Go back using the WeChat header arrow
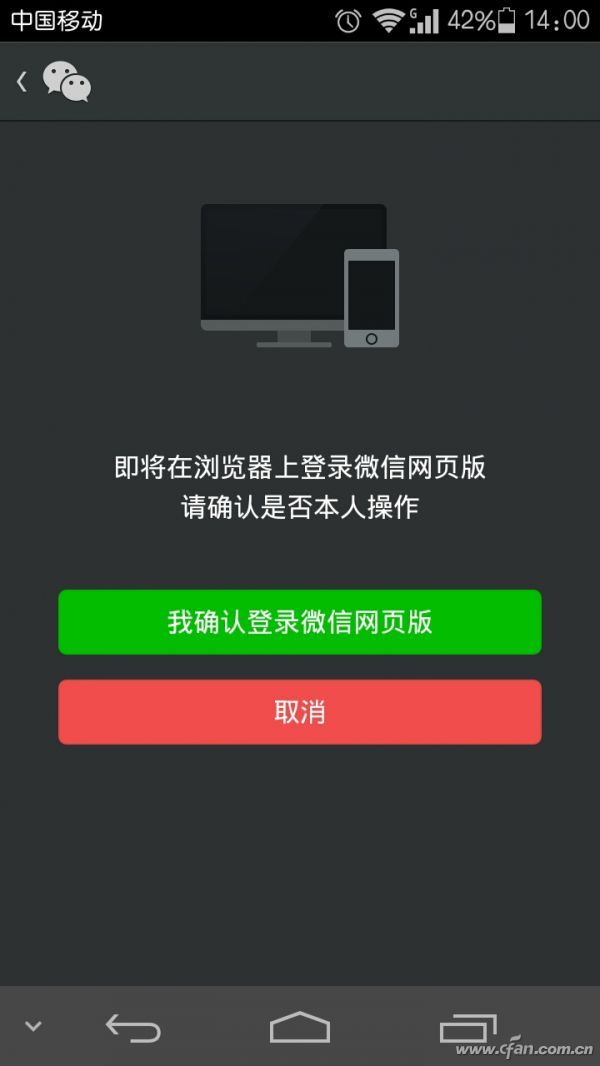The height and width of the screenshot is (1066, 600). coord(22,82)
